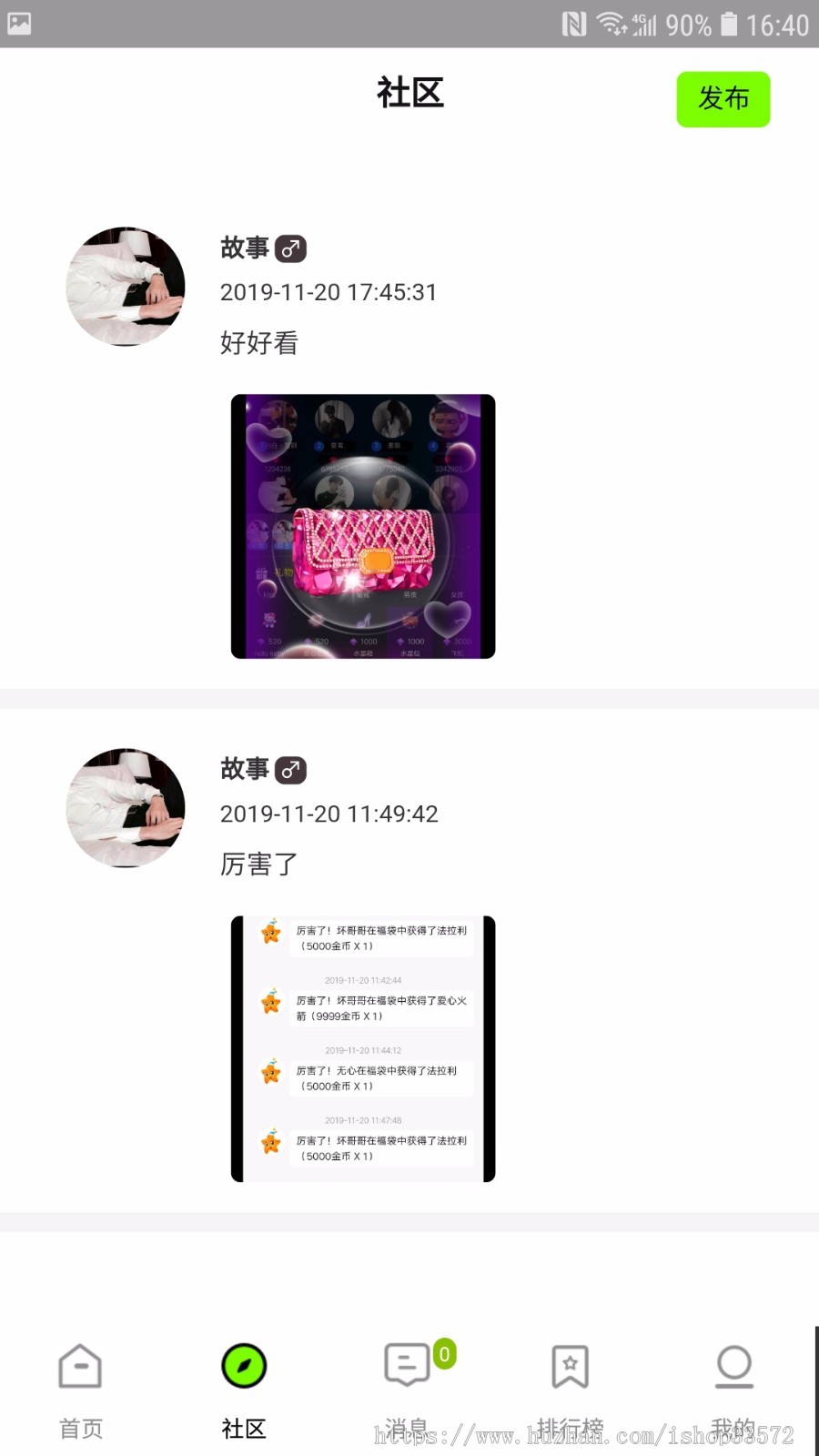Screen dimensions: 819x1456
Task: Open the pink handbag image in the first post
Action: point(362,526)
